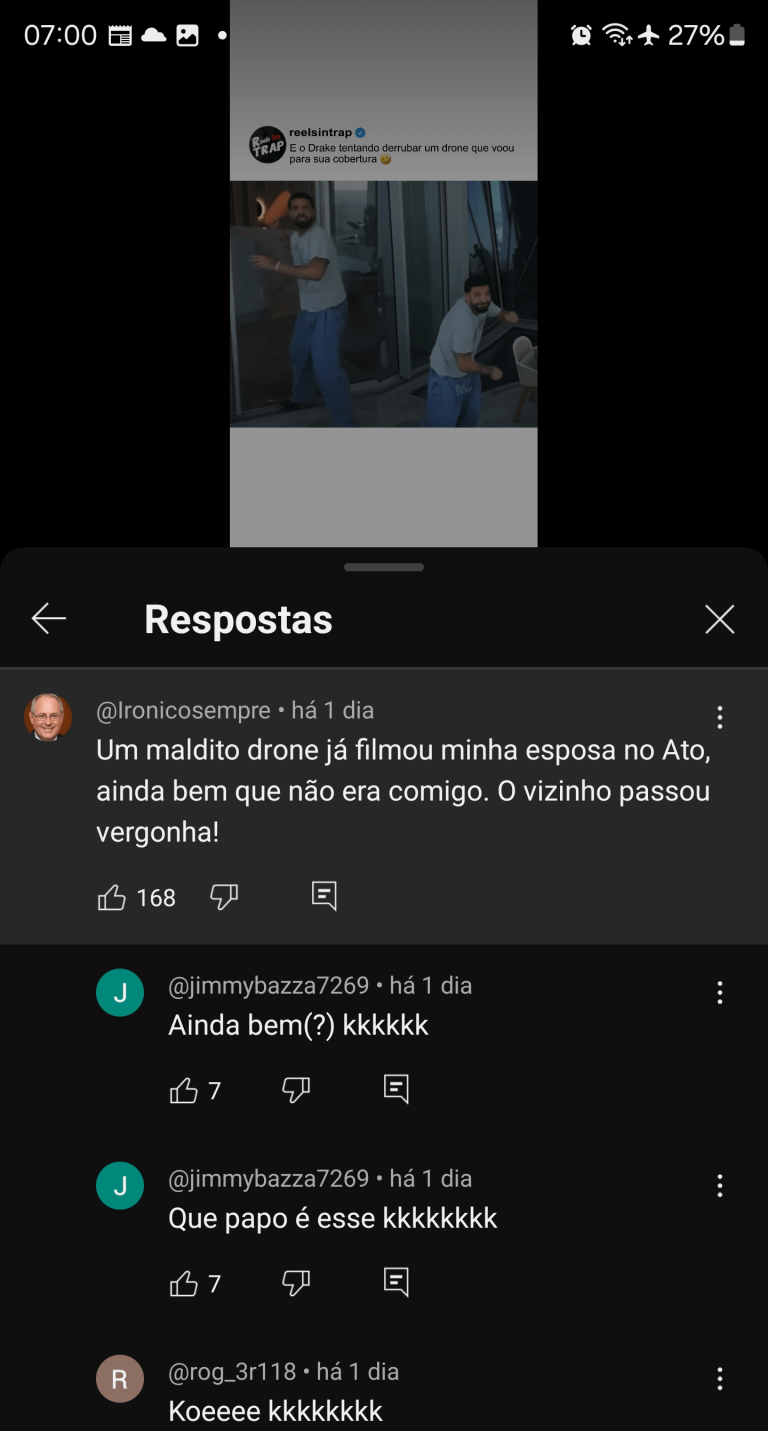This screenshot has width=768, height=1431.
Task: Tap the Drake drone video above
Action: tap(383, 300)
